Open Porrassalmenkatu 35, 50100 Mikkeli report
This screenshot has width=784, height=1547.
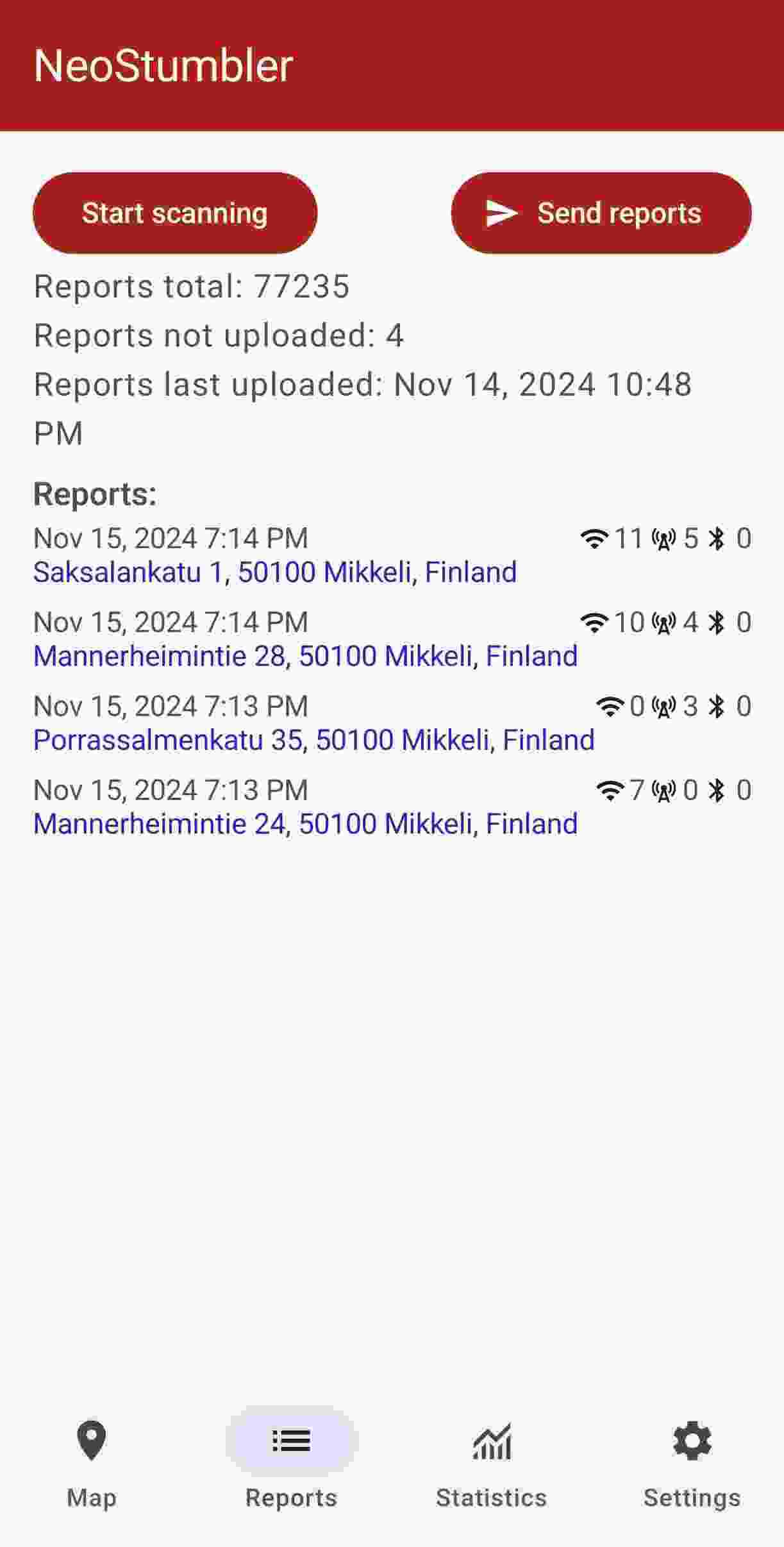pyautogui.click(x=313, y=739)
